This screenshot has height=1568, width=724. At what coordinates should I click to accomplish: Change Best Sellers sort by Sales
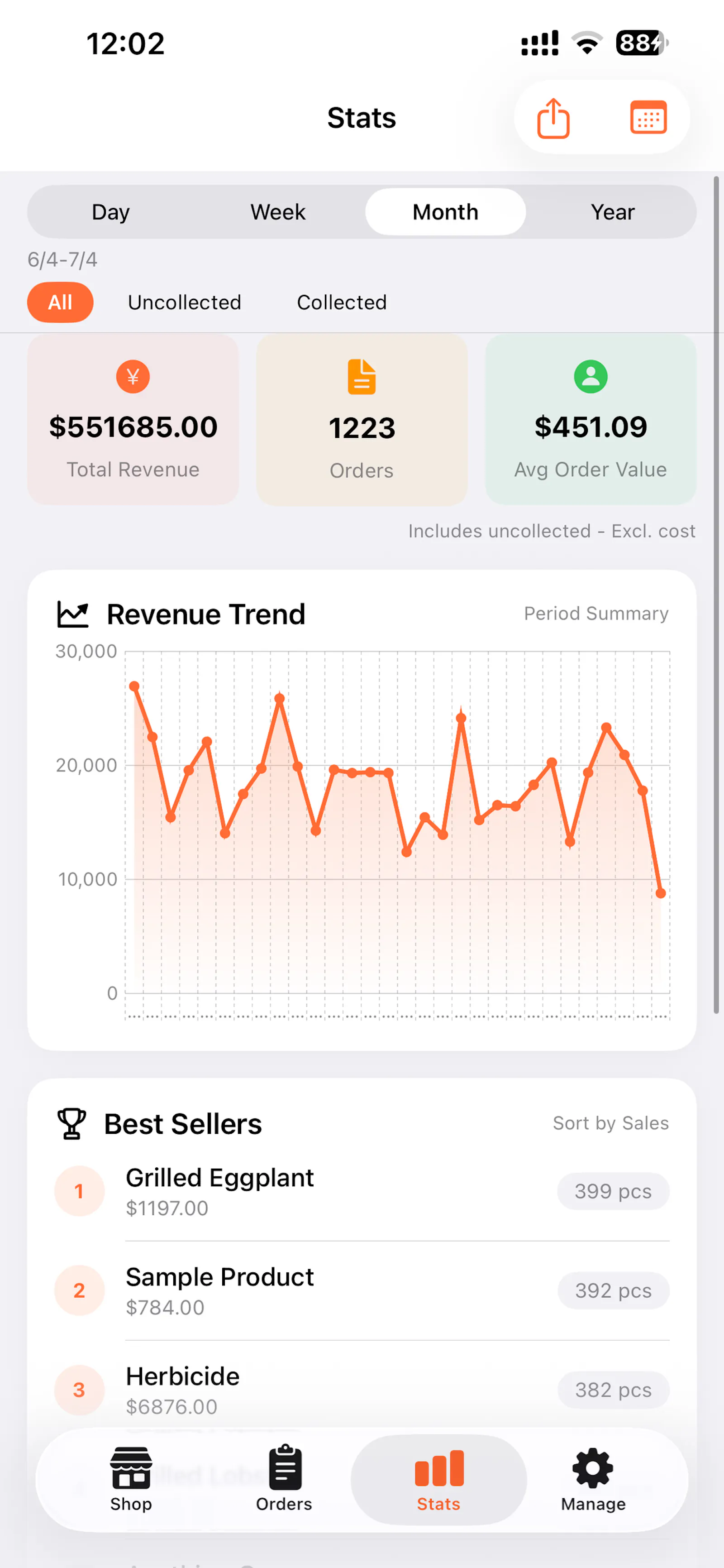coord(610,1123)
